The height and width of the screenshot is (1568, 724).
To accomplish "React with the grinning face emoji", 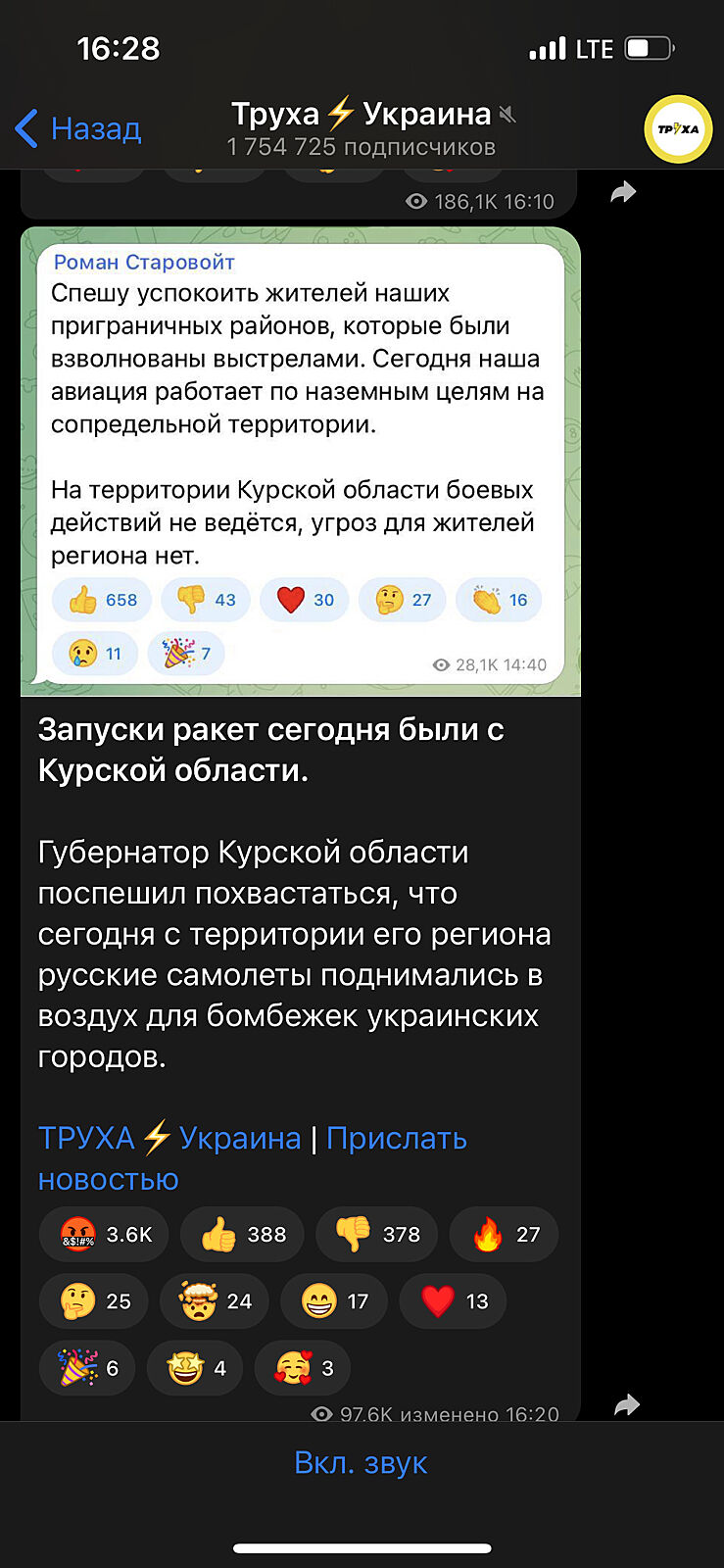I will (x=334, y=1300).
